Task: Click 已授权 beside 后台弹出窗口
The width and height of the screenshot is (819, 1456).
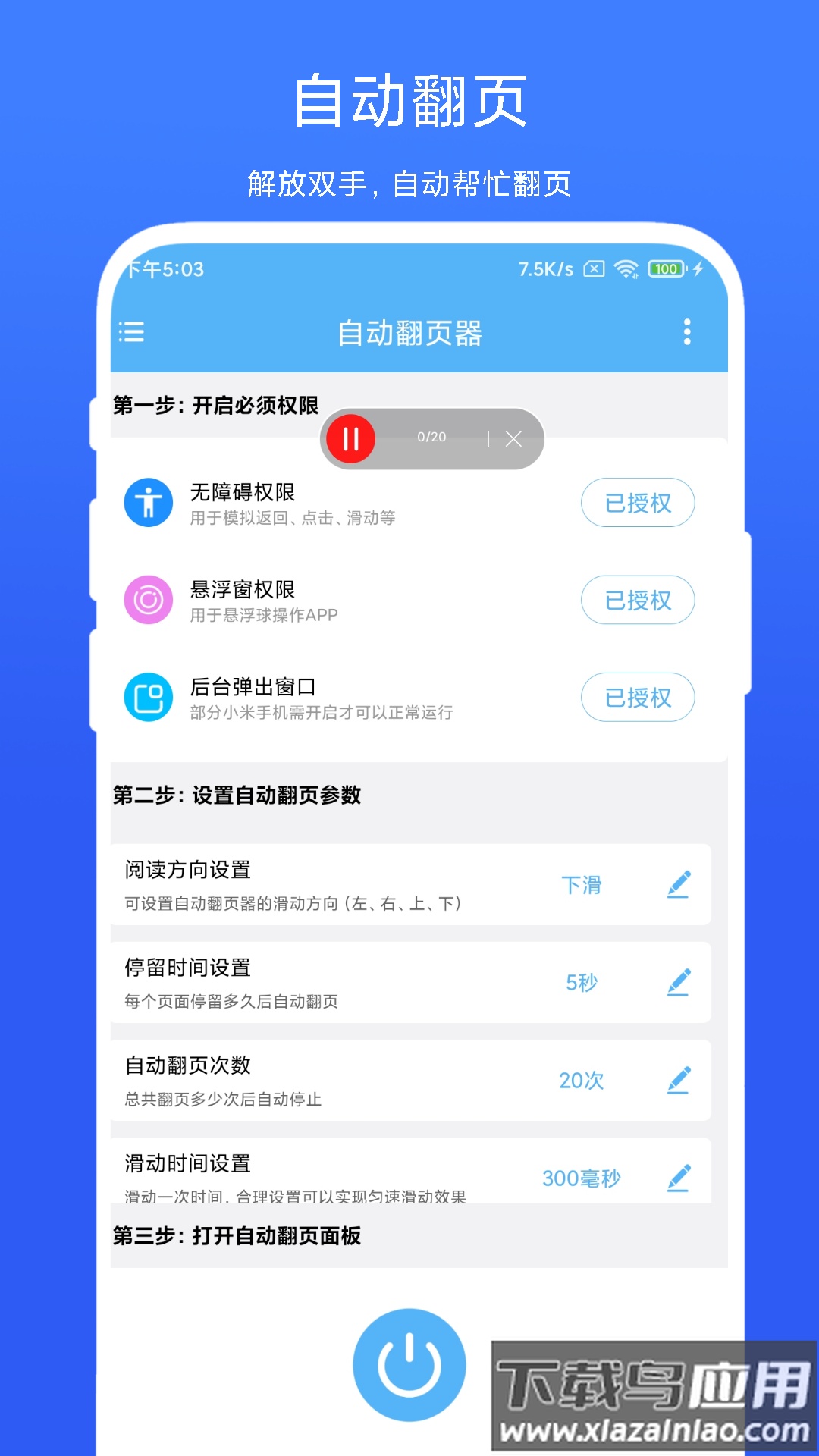Action: [638, 697]
